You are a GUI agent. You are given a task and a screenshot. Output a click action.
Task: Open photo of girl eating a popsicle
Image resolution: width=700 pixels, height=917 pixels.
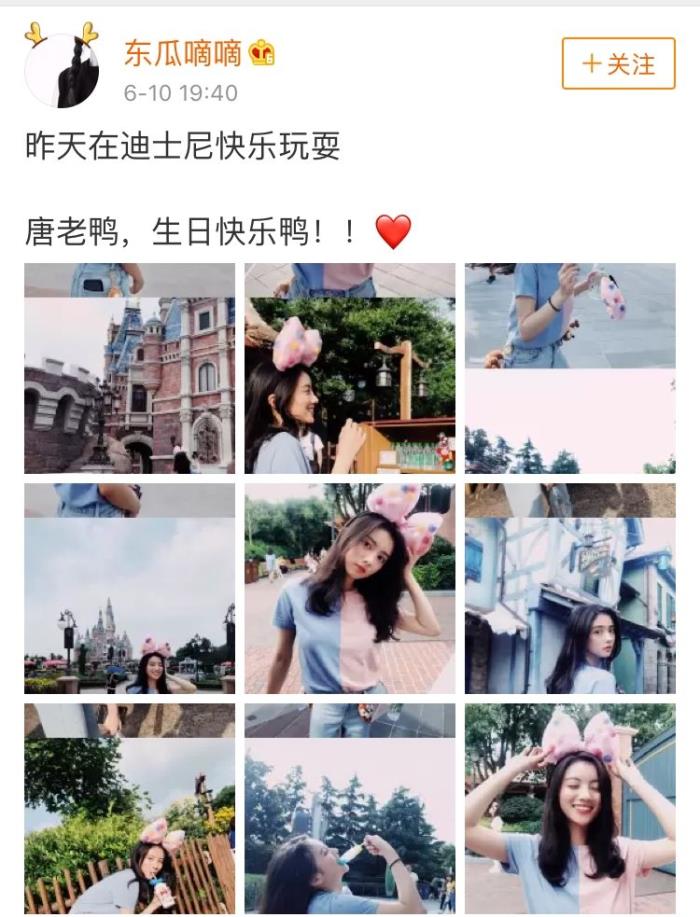(x=349, y=808)
